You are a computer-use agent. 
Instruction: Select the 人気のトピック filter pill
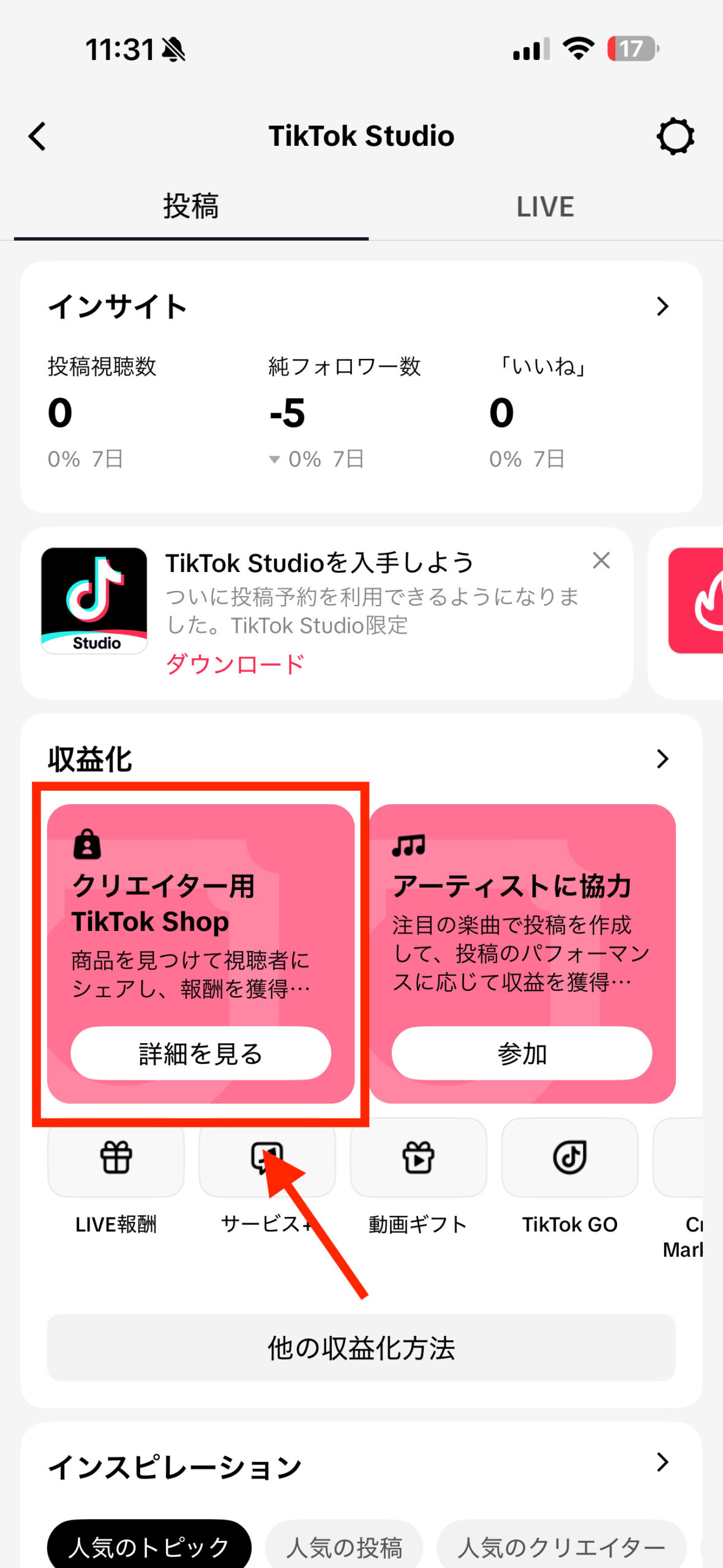click(149, 1545)
